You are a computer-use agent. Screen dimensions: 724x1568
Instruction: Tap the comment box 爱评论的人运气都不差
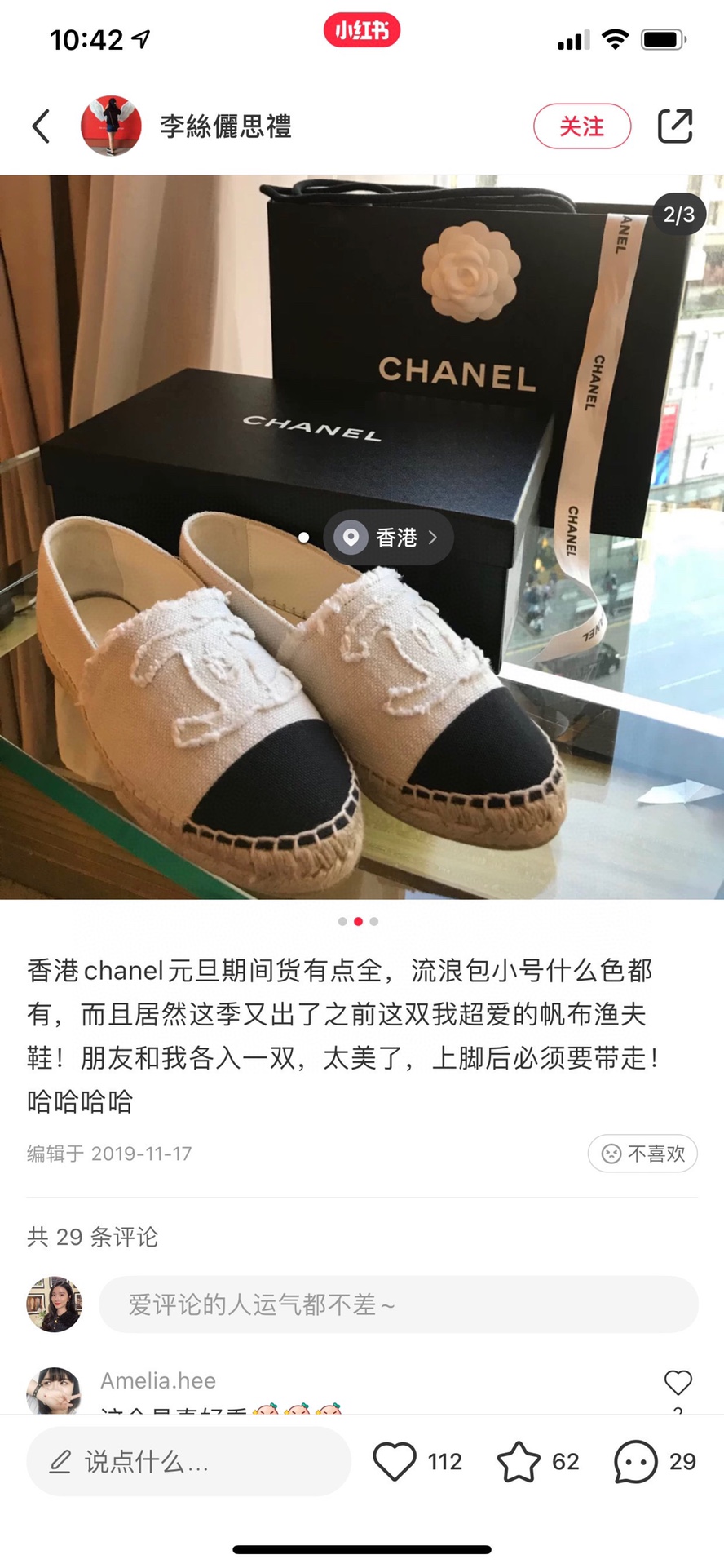(x=398, y=1304)
